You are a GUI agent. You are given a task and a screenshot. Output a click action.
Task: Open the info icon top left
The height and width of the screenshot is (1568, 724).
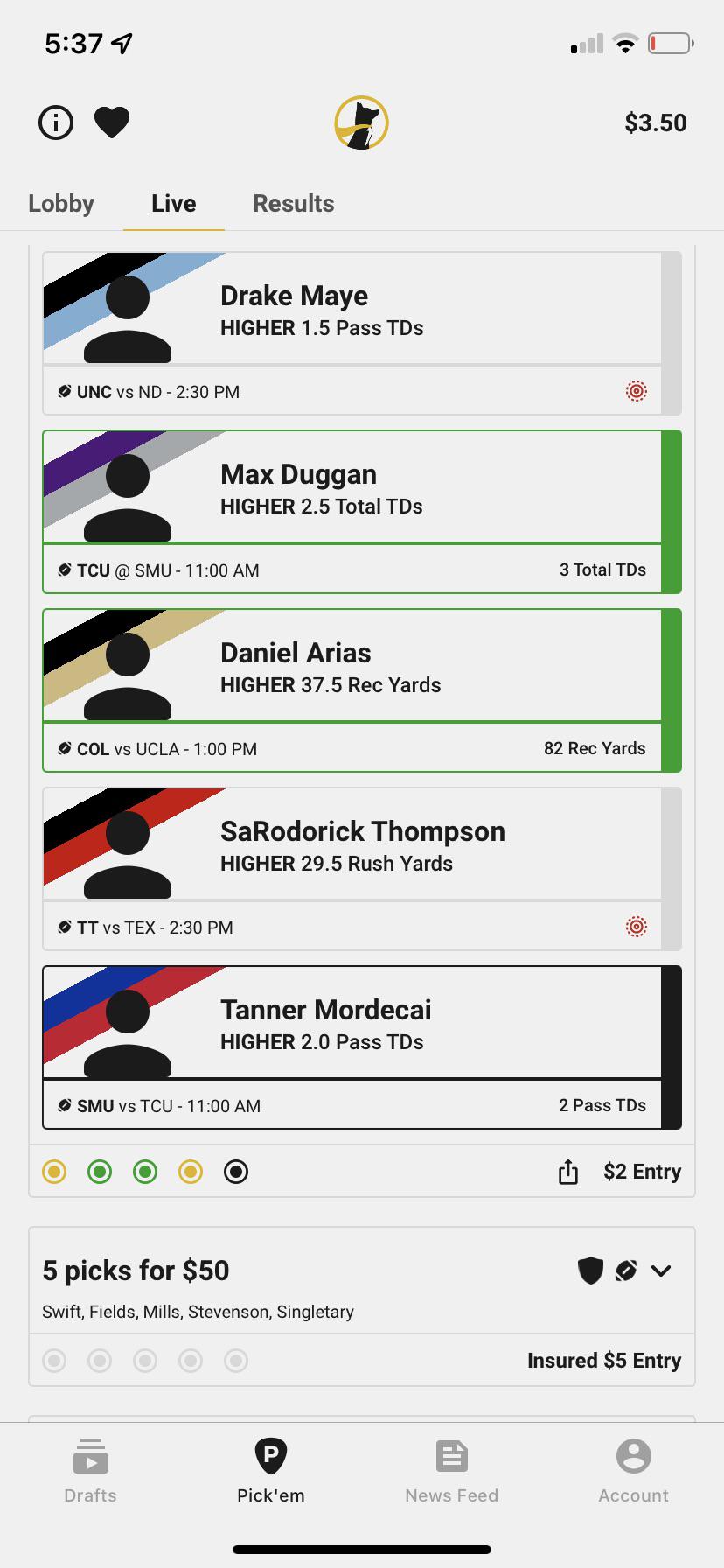coord(55,122)
